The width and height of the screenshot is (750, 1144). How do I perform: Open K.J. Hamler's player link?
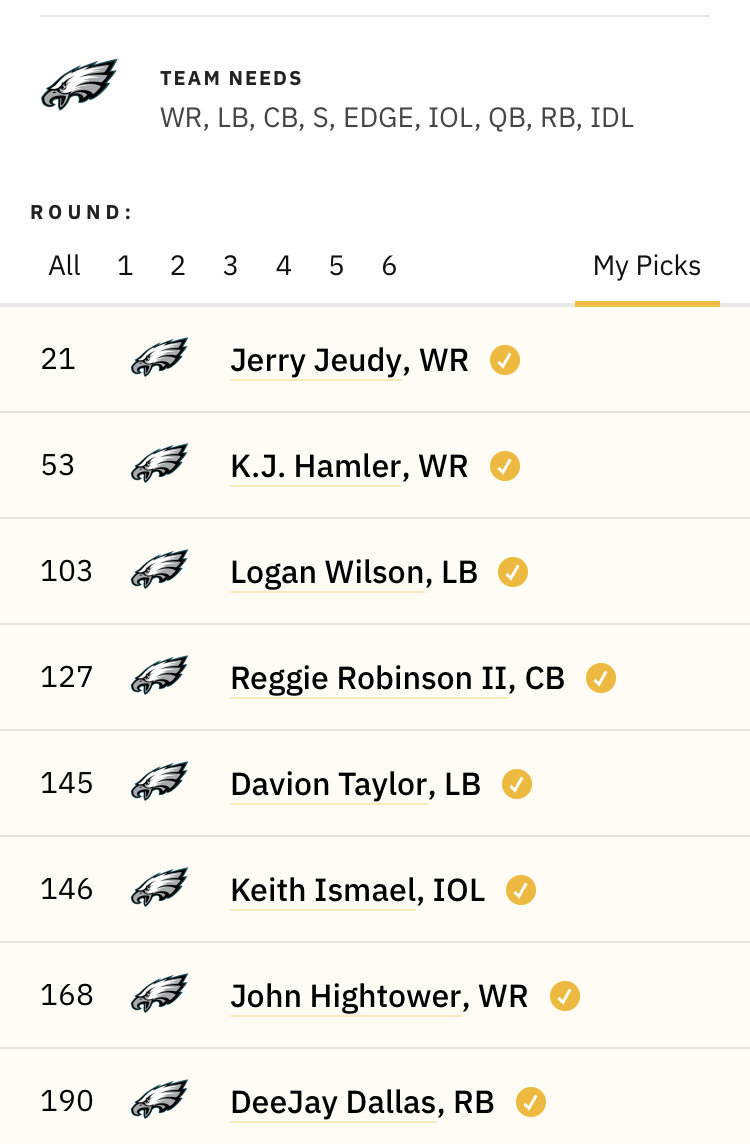pos(315,466)
